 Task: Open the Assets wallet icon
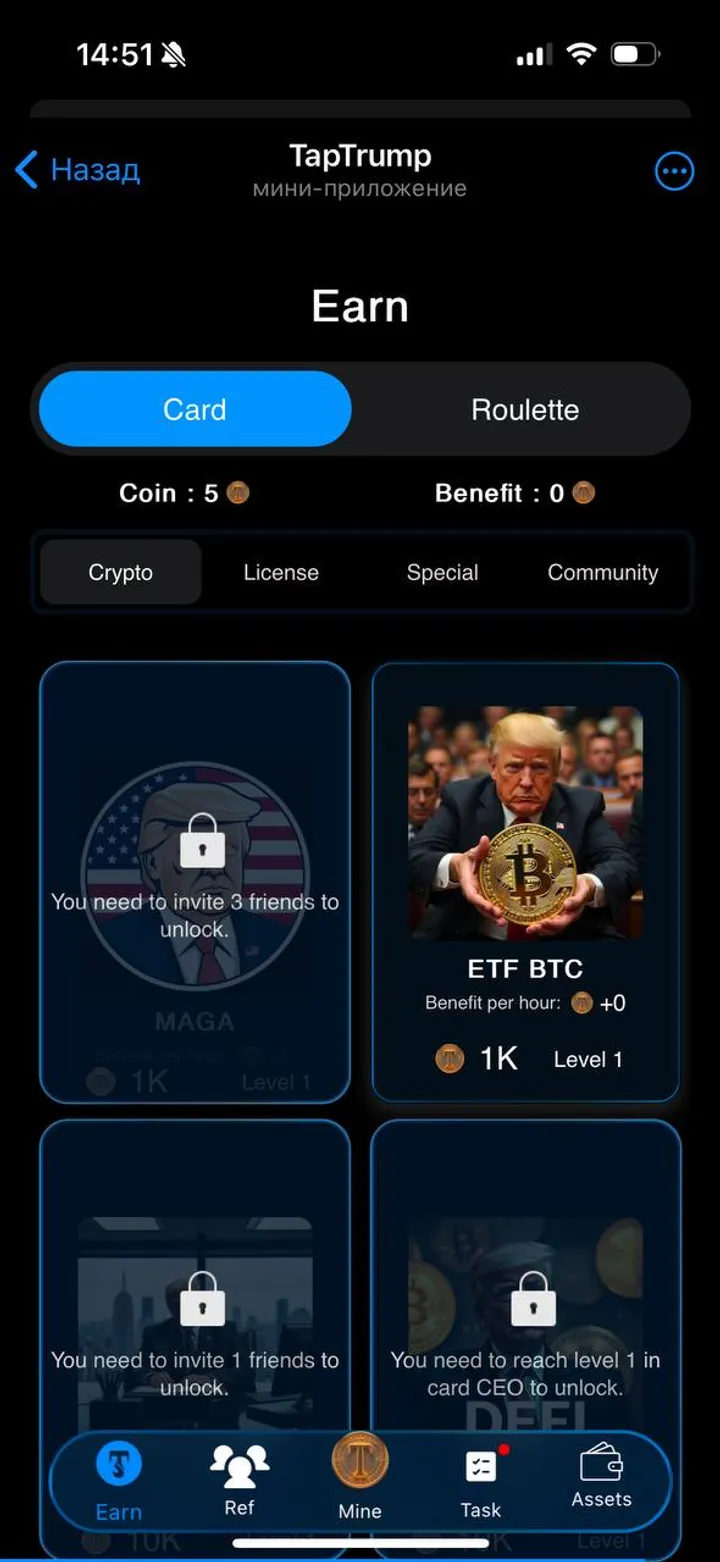pos(601,1463)
